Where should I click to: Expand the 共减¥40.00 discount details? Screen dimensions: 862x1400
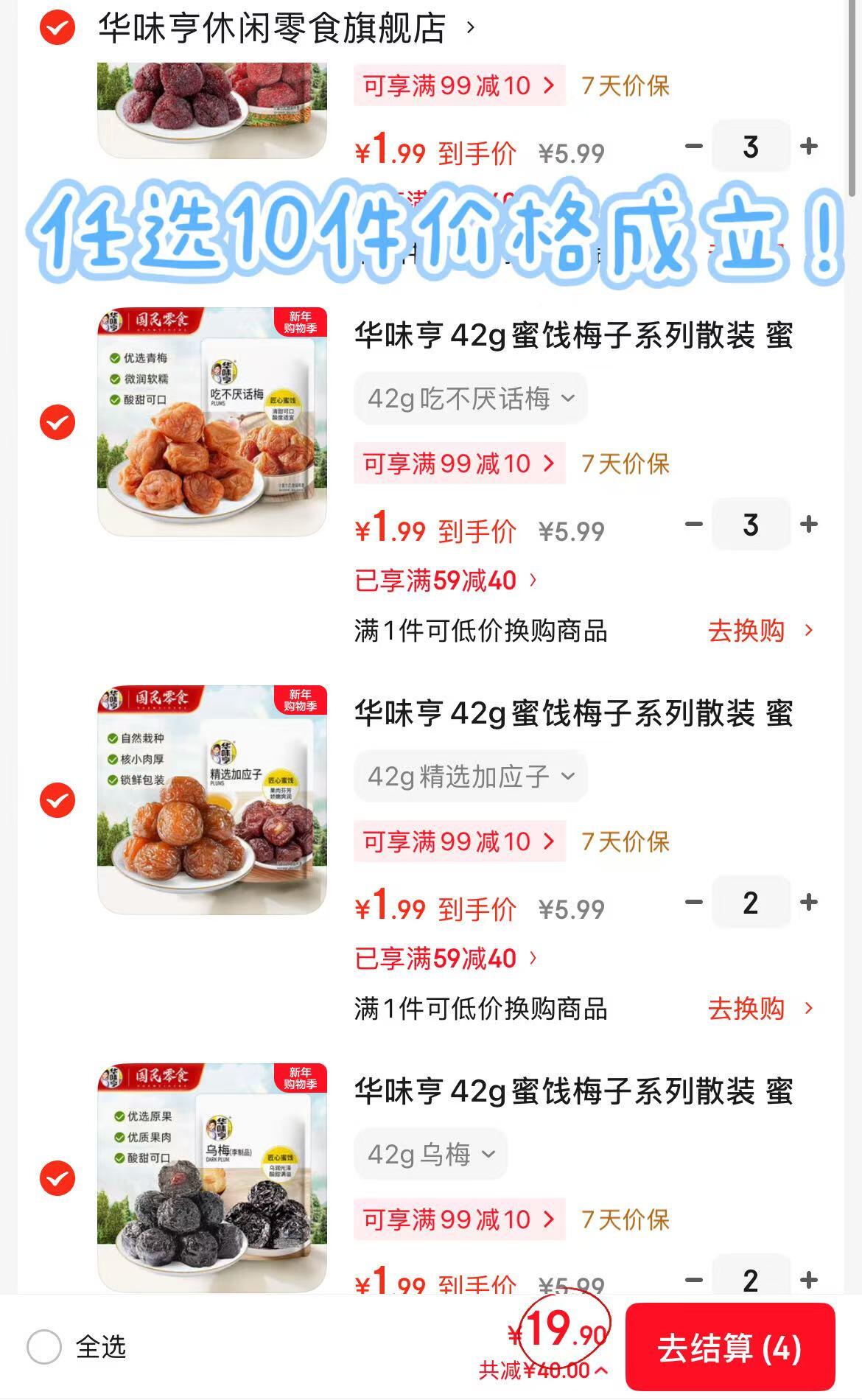click(x=543, y=1371)
